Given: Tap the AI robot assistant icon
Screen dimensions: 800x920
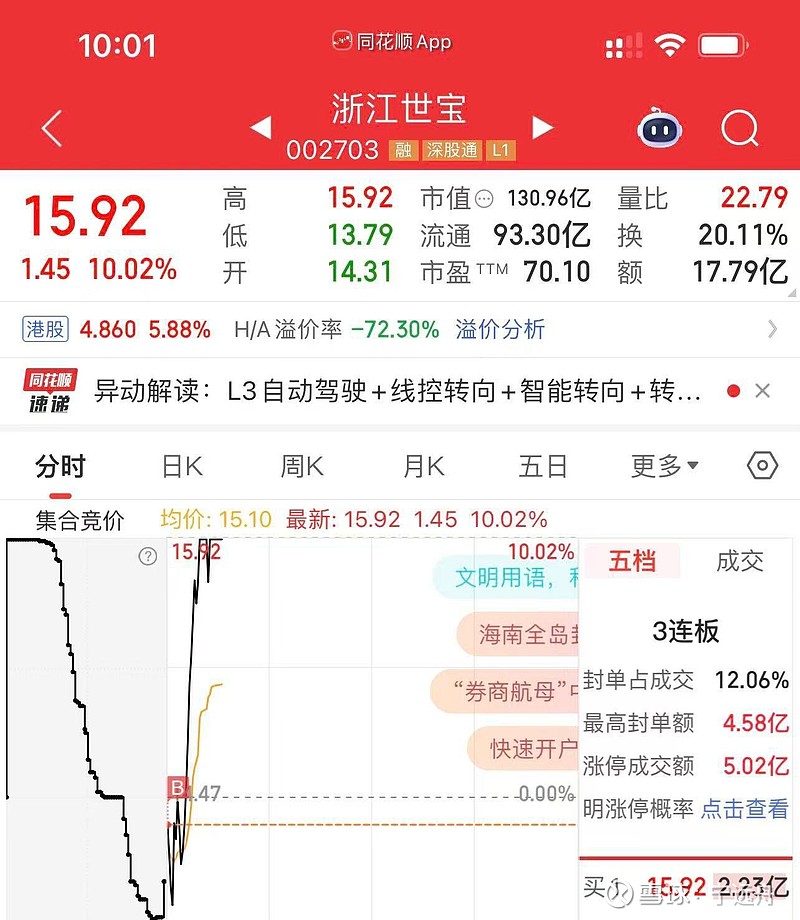Looking at the screenshot, I should (x=660, y=128).
